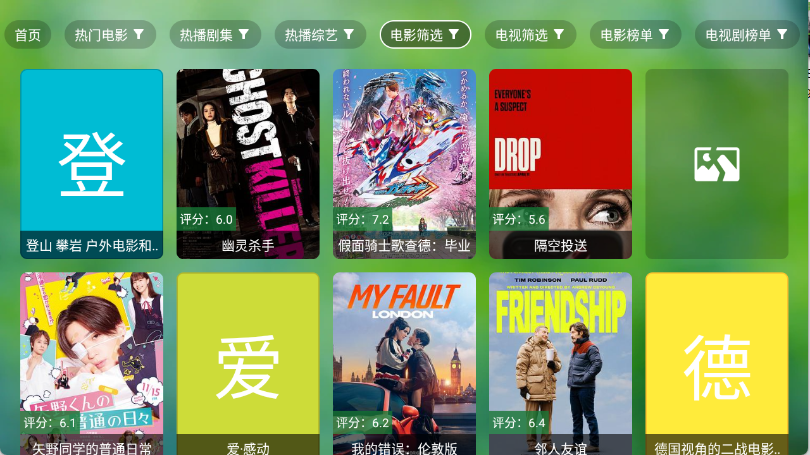Open the movie 邻人友谊
Screen dimensions: 810x455
coord(560,364)
